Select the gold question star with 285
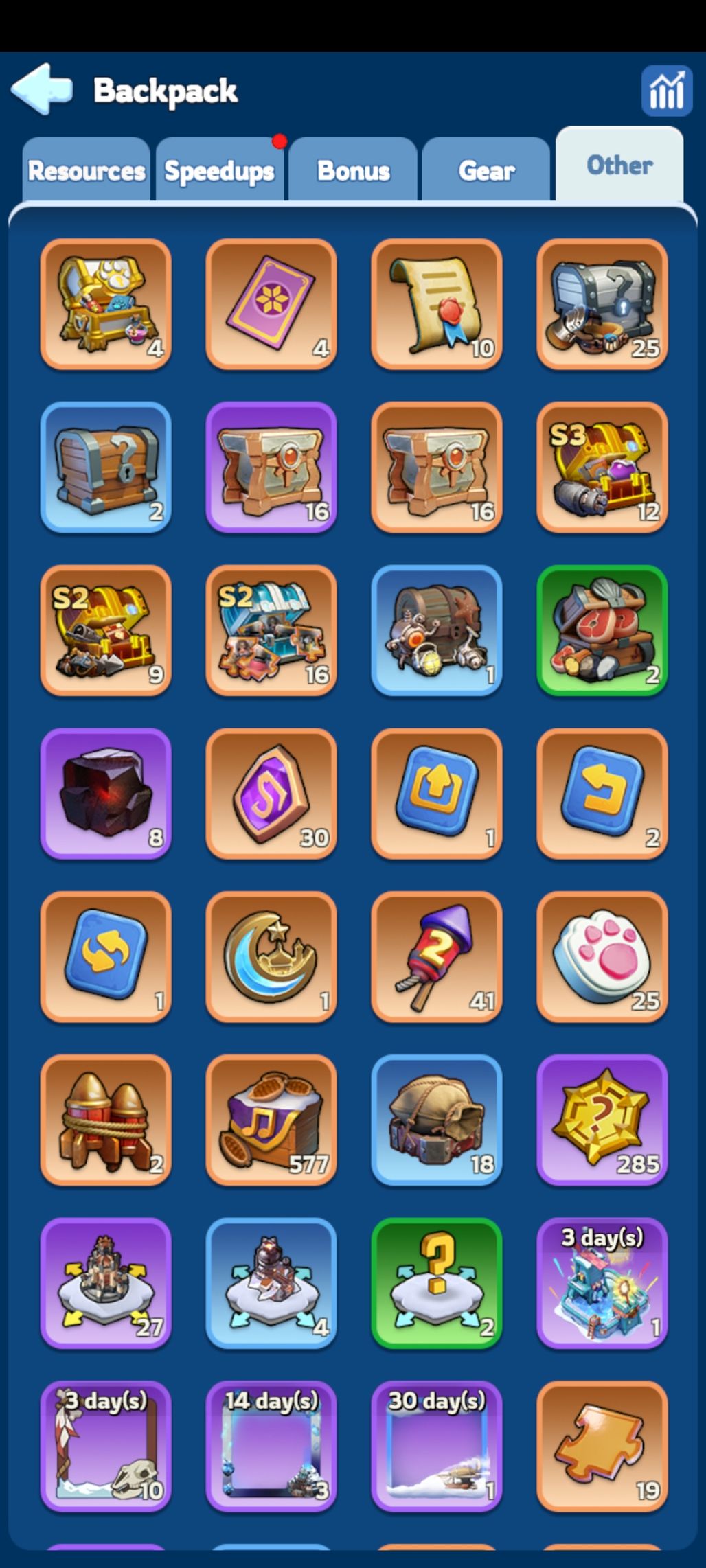This screenshot has width=706, height=1568. point(602,1120)
